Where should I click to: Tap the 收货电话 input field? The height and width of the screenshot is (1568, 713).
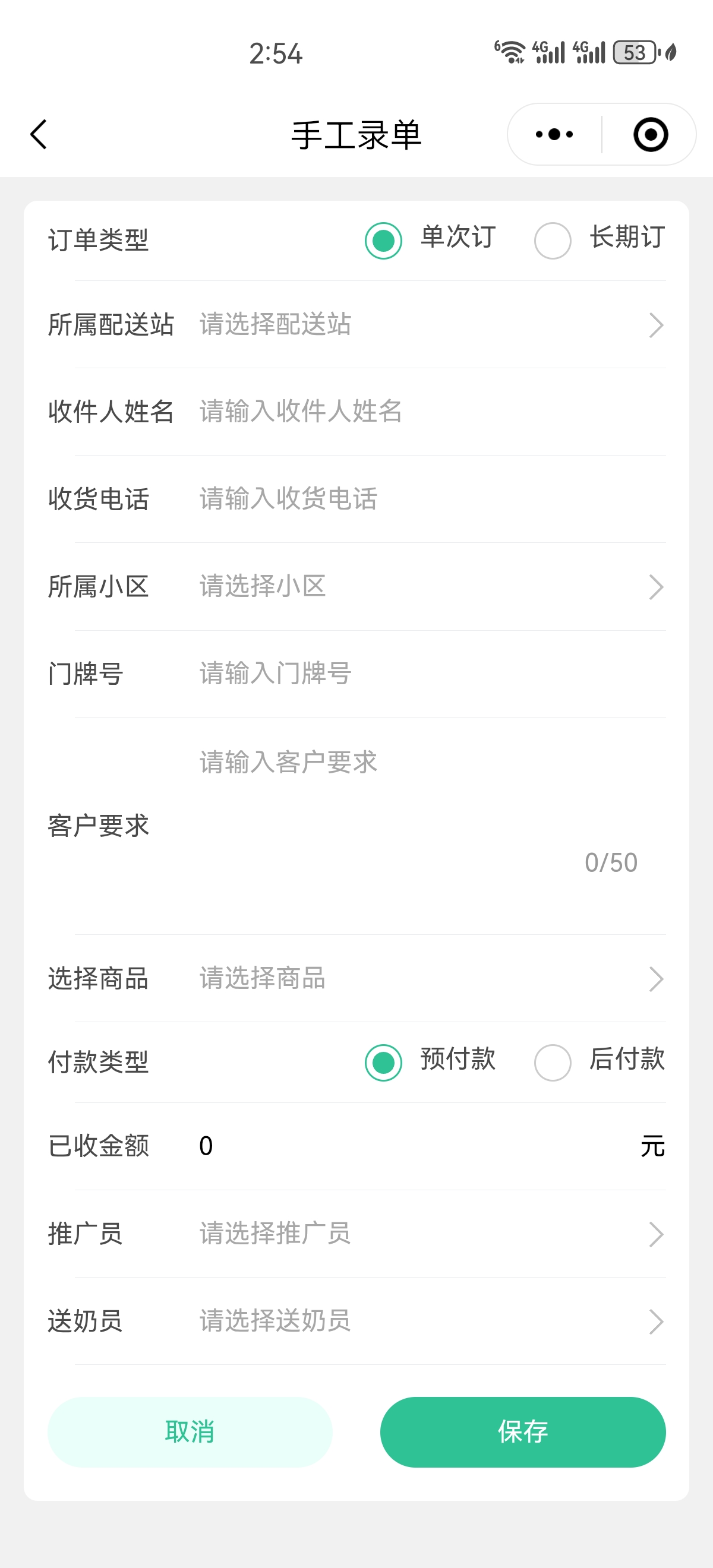426,498
